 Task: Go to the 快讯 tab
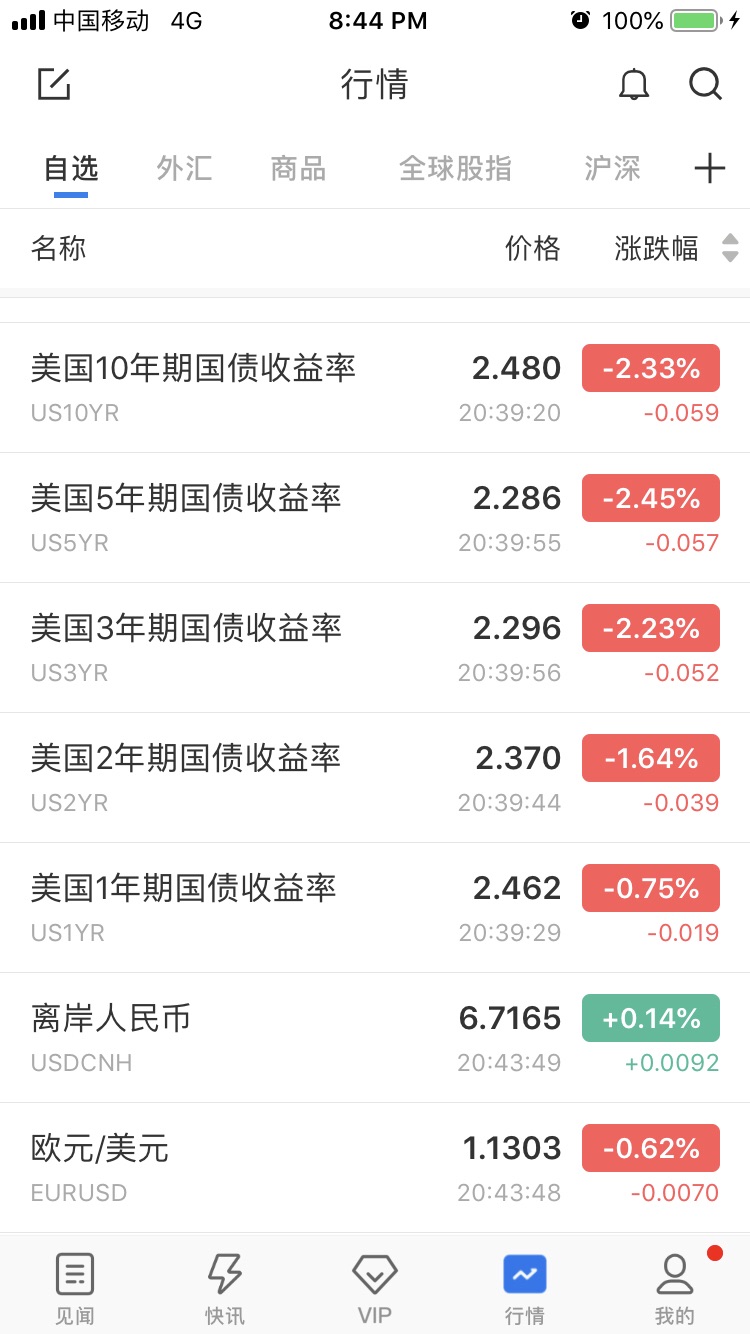(x=225, y=1288)
